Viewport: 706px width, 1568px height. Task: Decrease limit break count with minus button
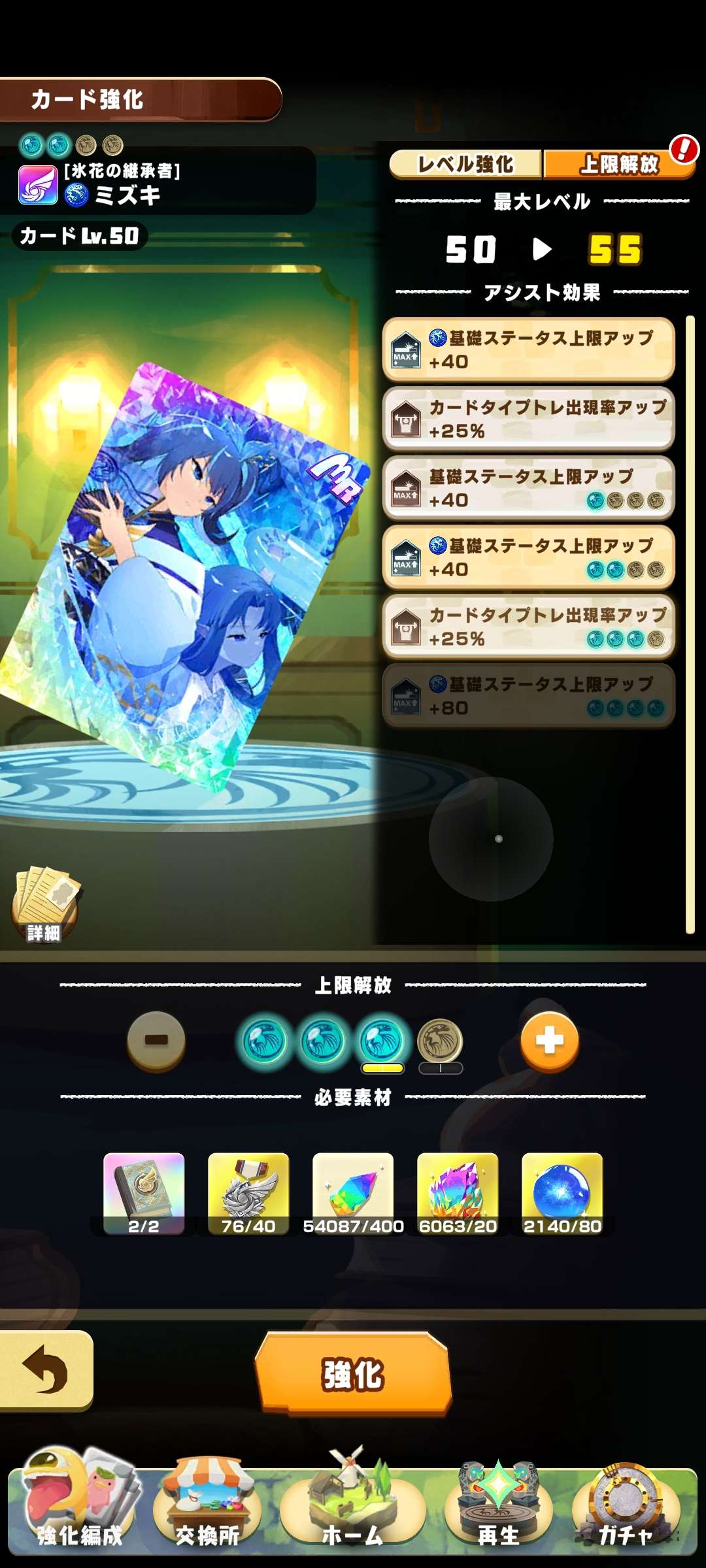156,1040
